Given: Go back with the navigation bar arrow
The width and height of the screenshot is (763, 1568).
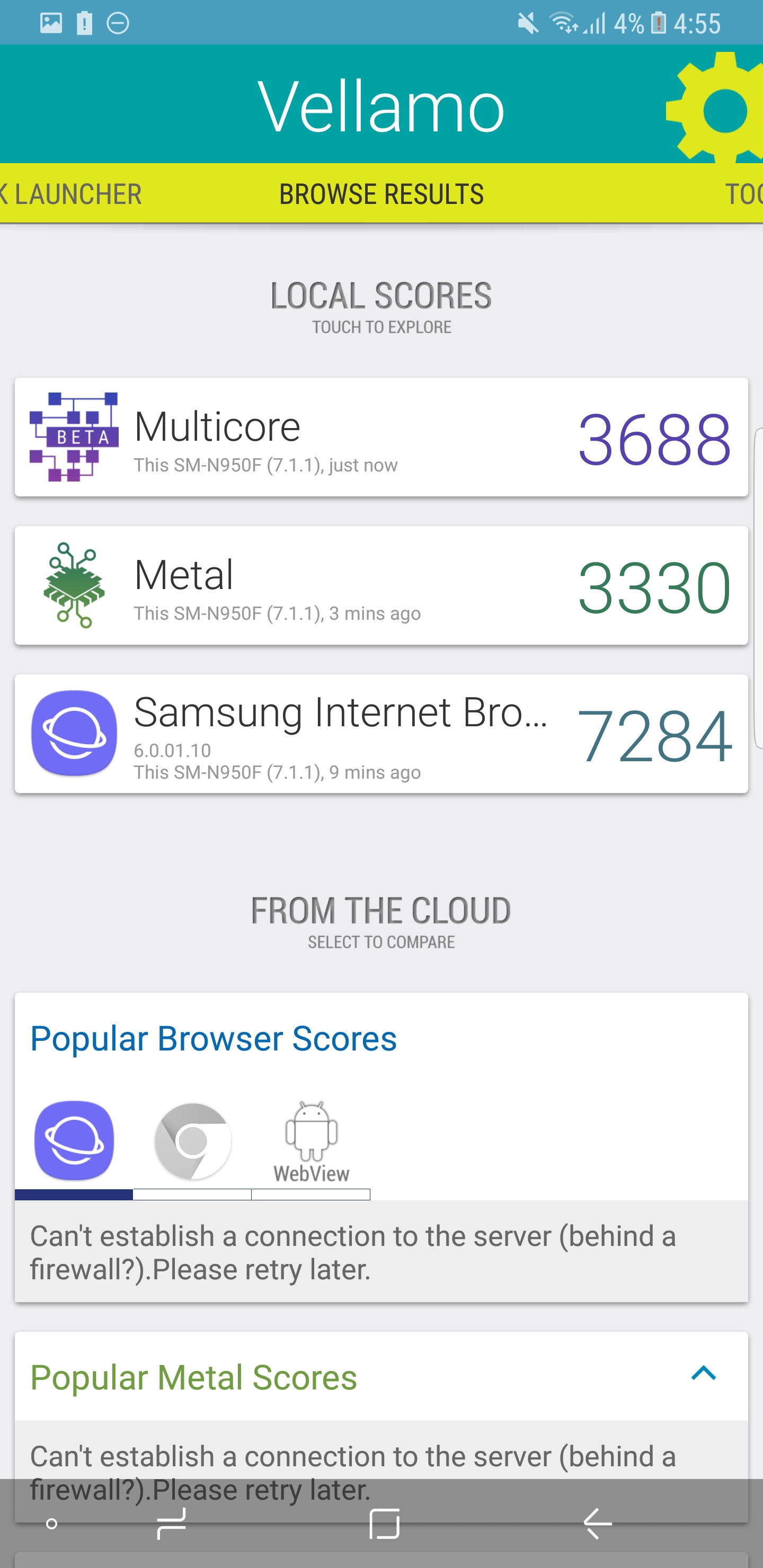Looking at the screenshot, I should point(597,1524).
